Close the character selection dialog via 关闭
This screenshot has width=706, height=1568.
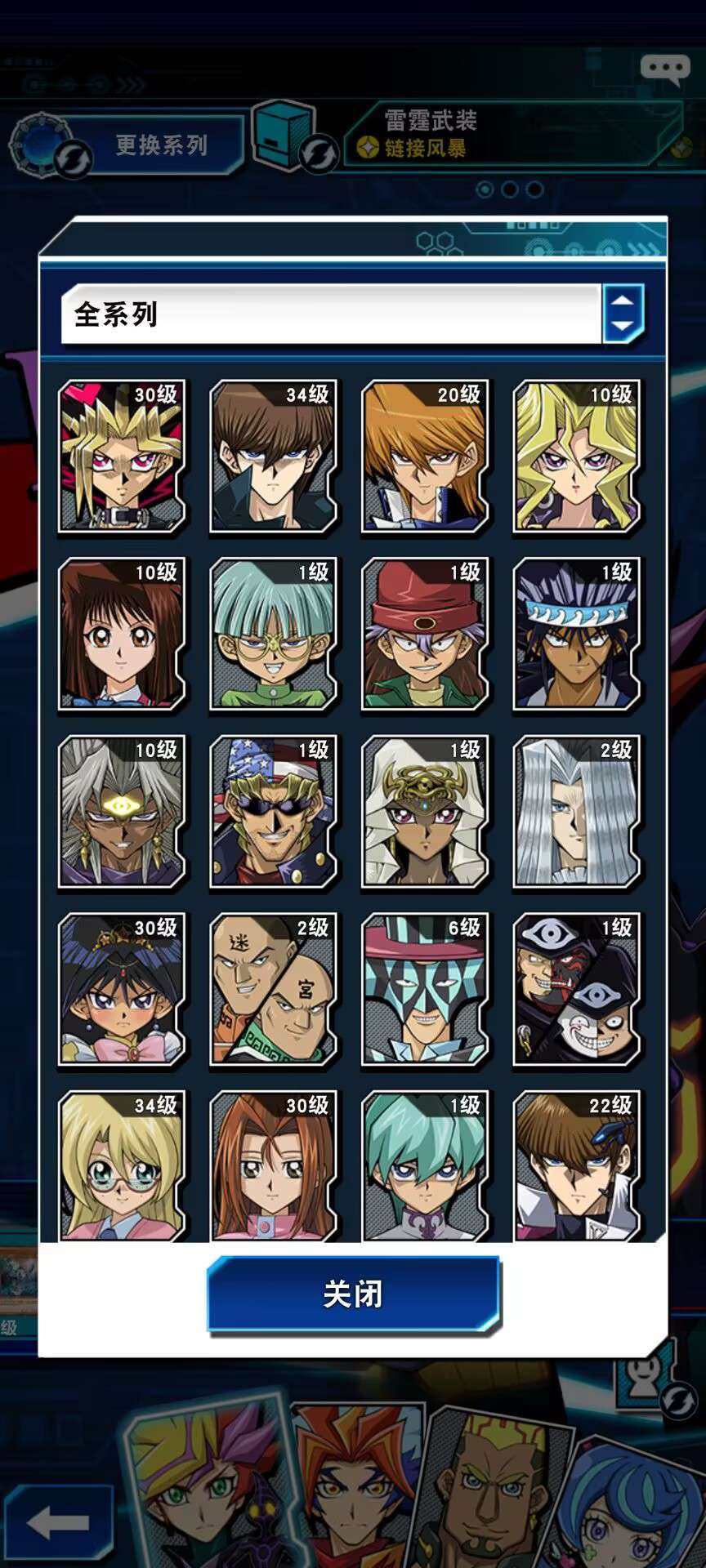click(353, 1294)
